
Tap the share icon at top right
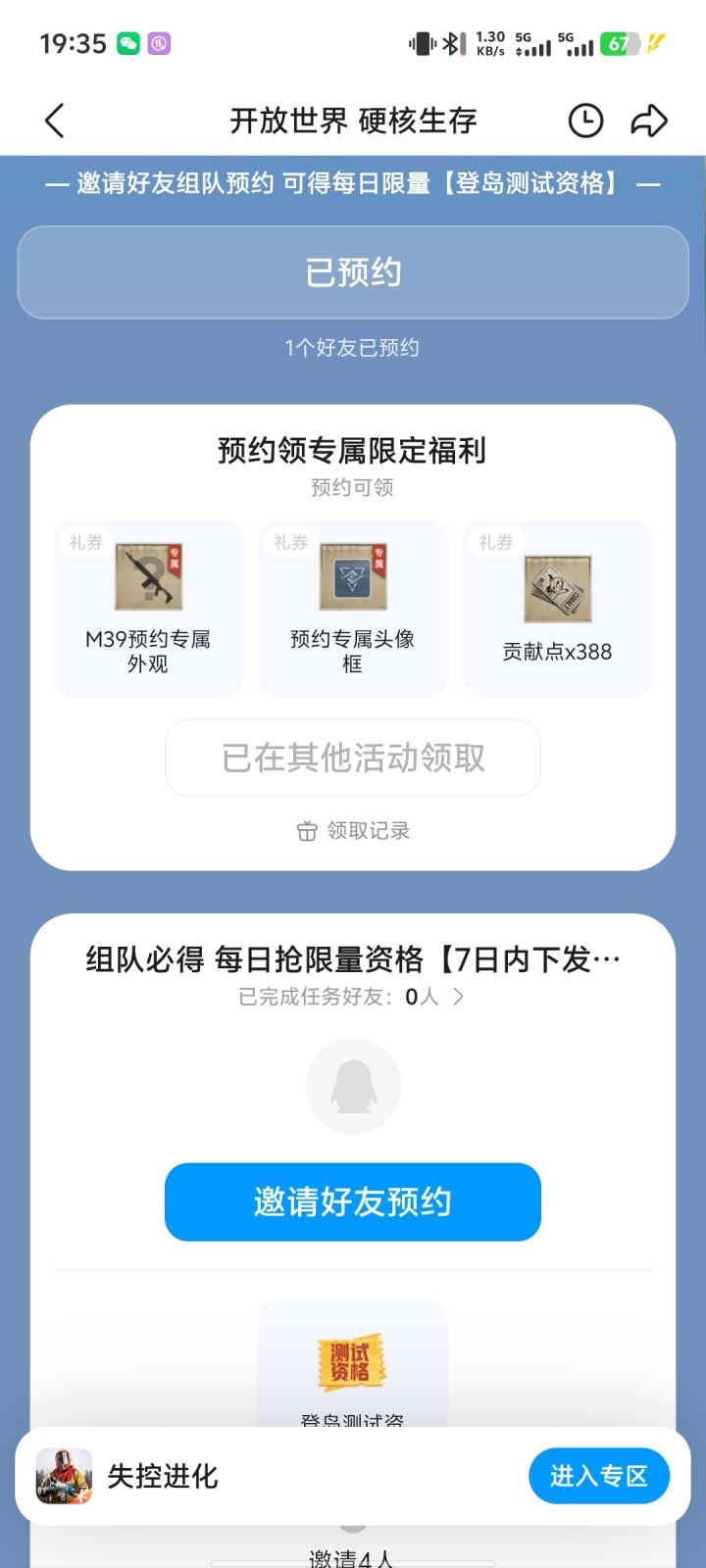[x=649, y=120]
